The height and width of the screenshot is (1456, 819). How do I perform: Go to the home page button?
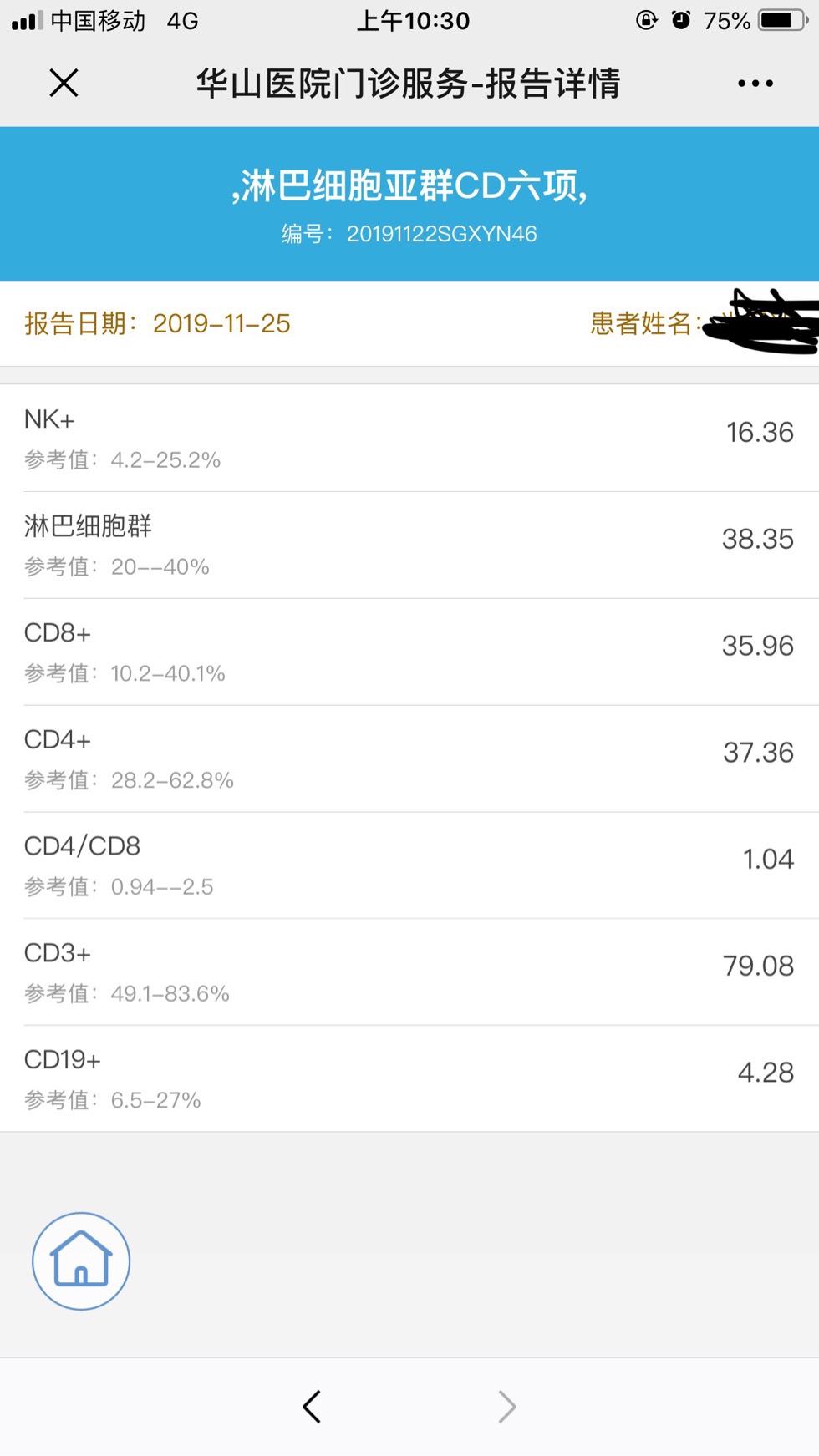click(81, 1261)
